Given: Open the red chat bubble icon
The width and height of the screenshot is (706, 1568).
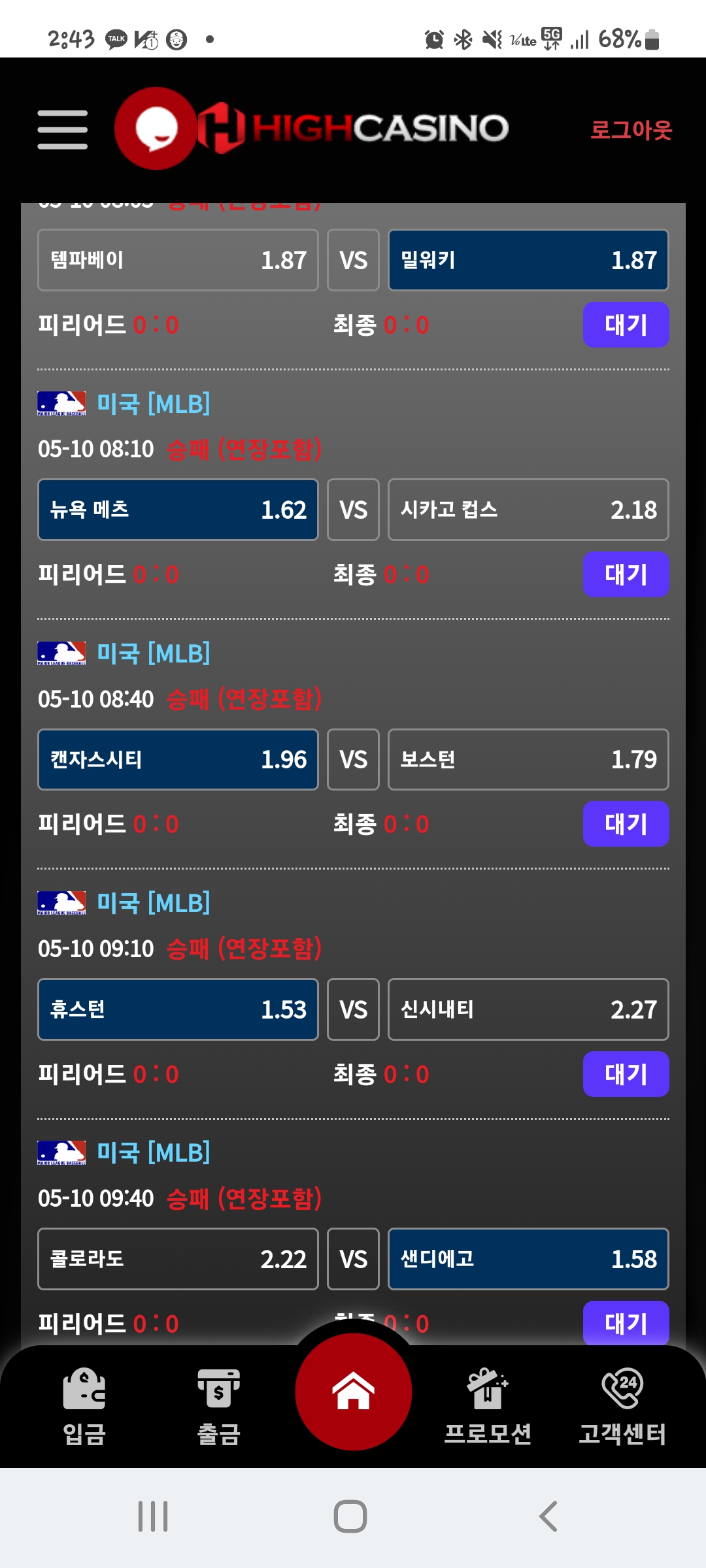Looking at the screenshot, I should (x=156, y=129).
